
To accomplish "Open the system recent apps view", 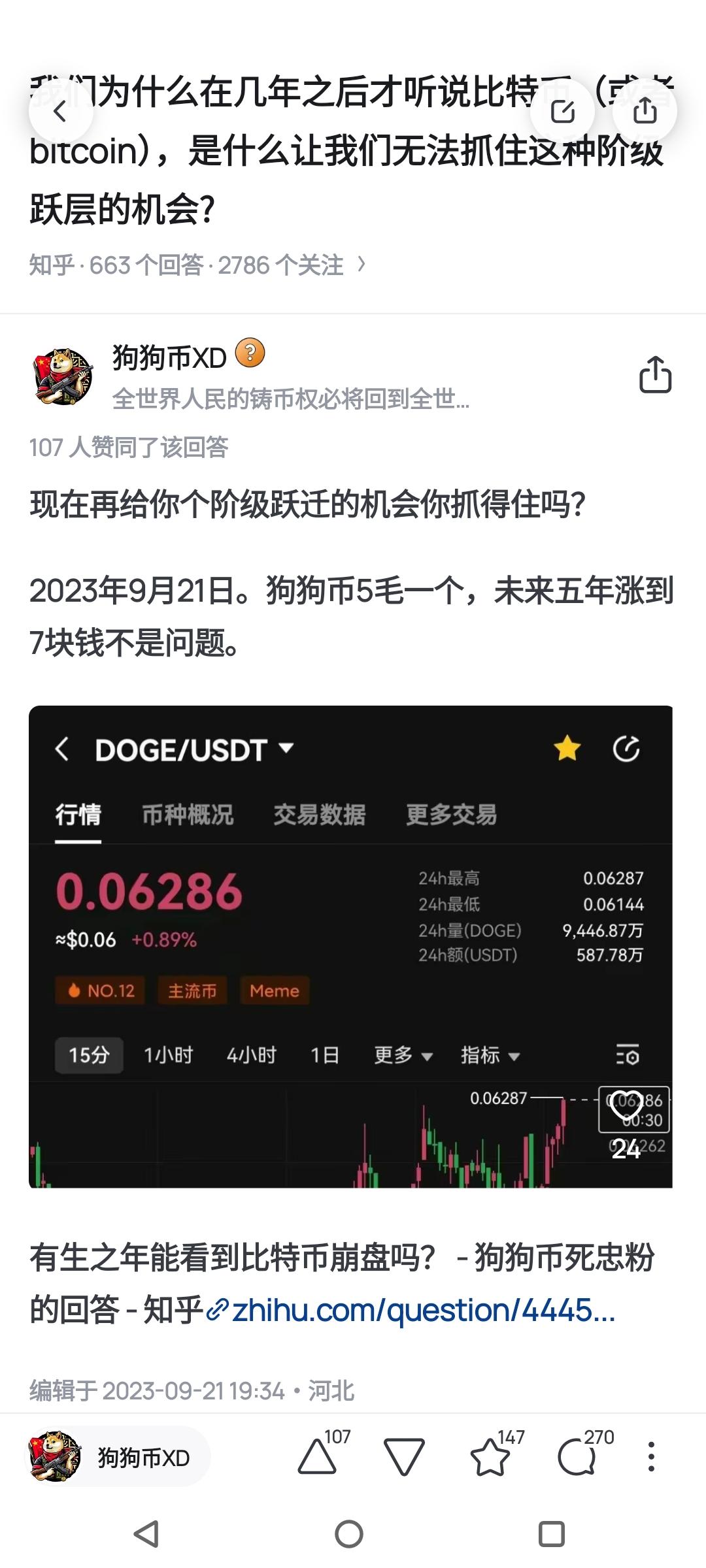I will point(551,1534).
